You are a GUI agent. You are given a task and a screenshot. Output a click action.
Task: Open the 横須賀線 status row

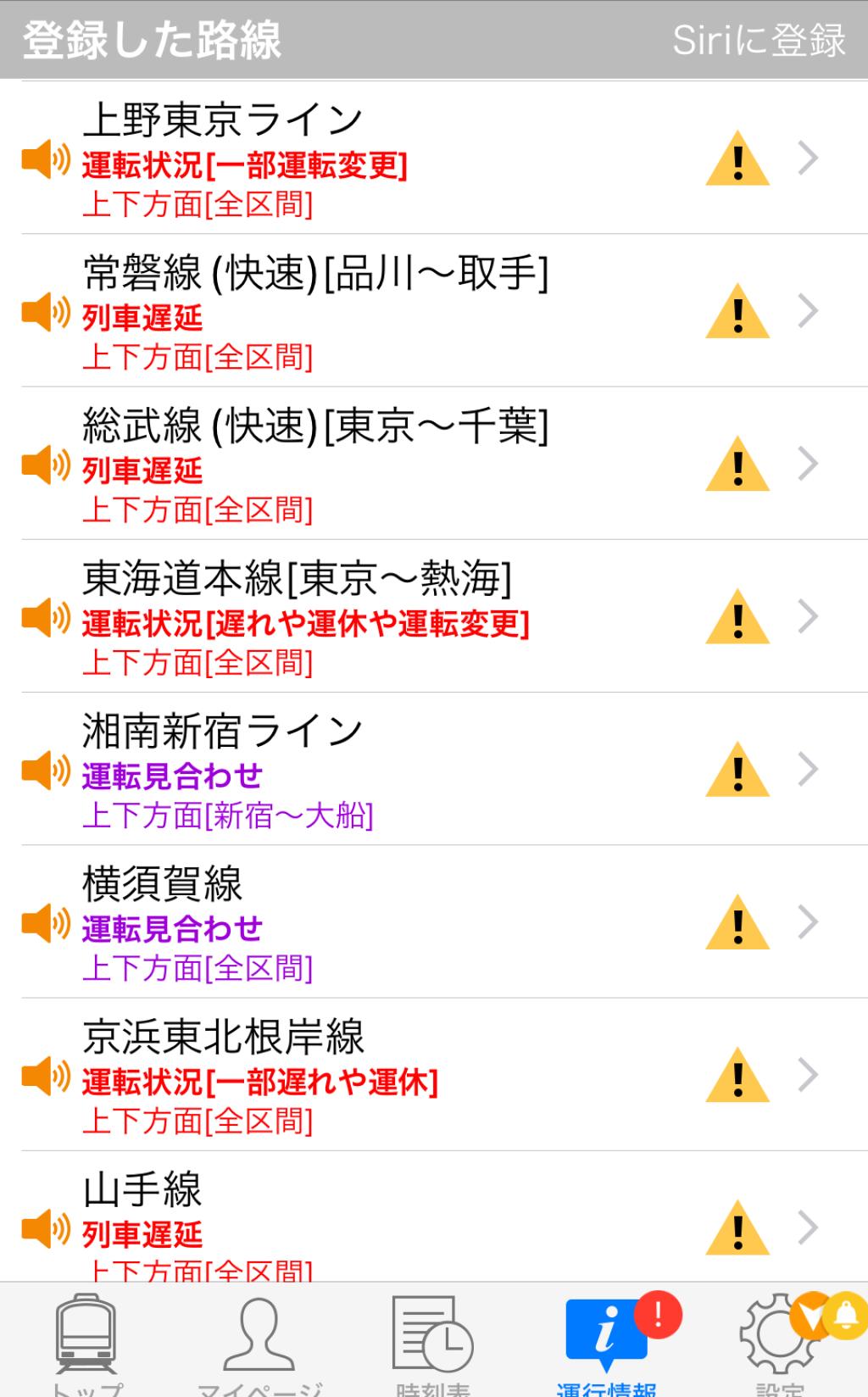pyautogui.click(x=424, y=921)
